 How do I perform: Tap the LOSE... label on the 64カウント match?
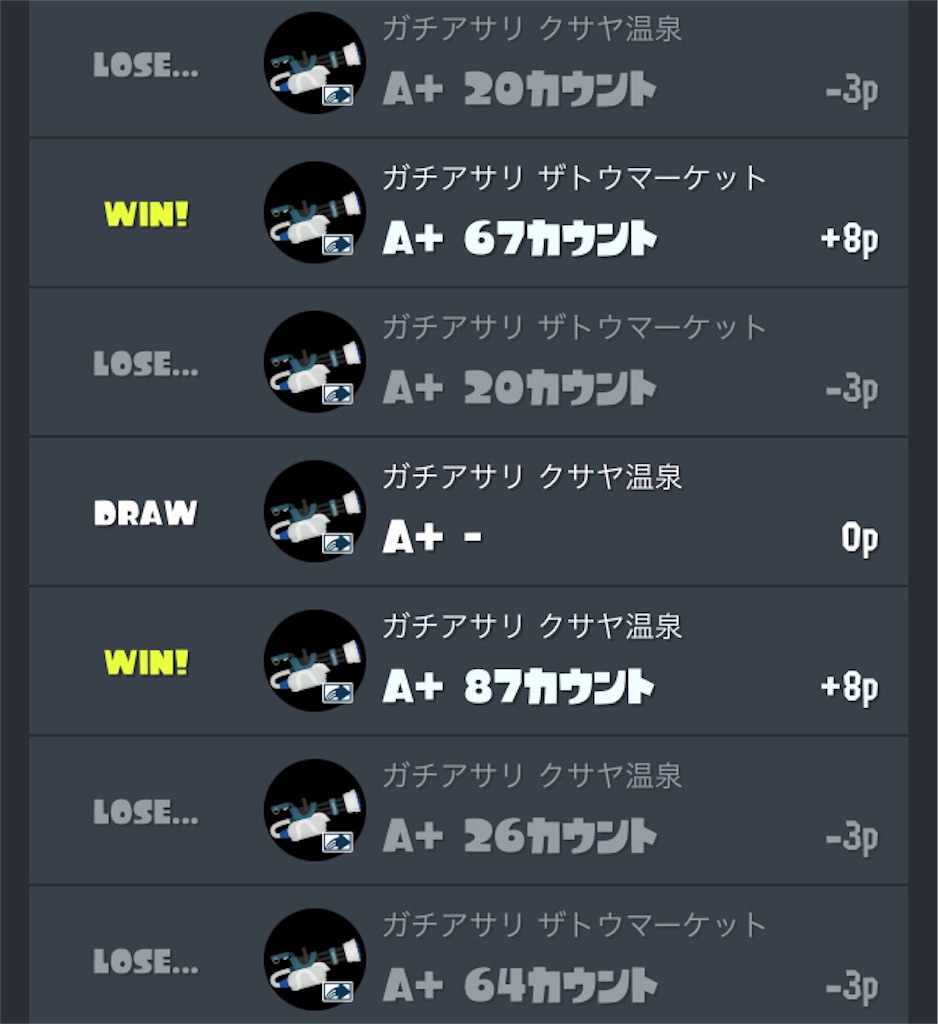145,962
